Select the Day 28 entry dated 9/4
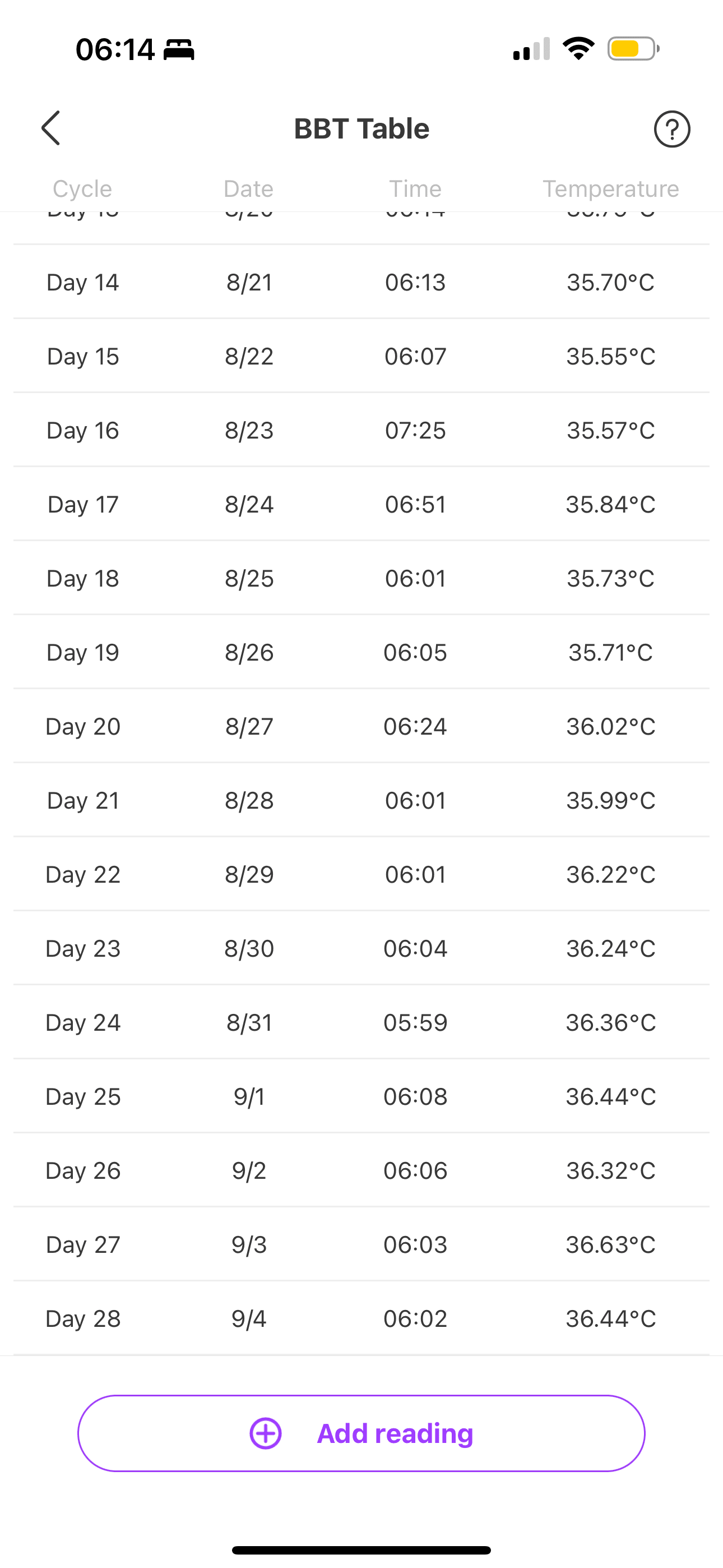The width and height of the screenshot is (723, 1568). pos(361,1318)
